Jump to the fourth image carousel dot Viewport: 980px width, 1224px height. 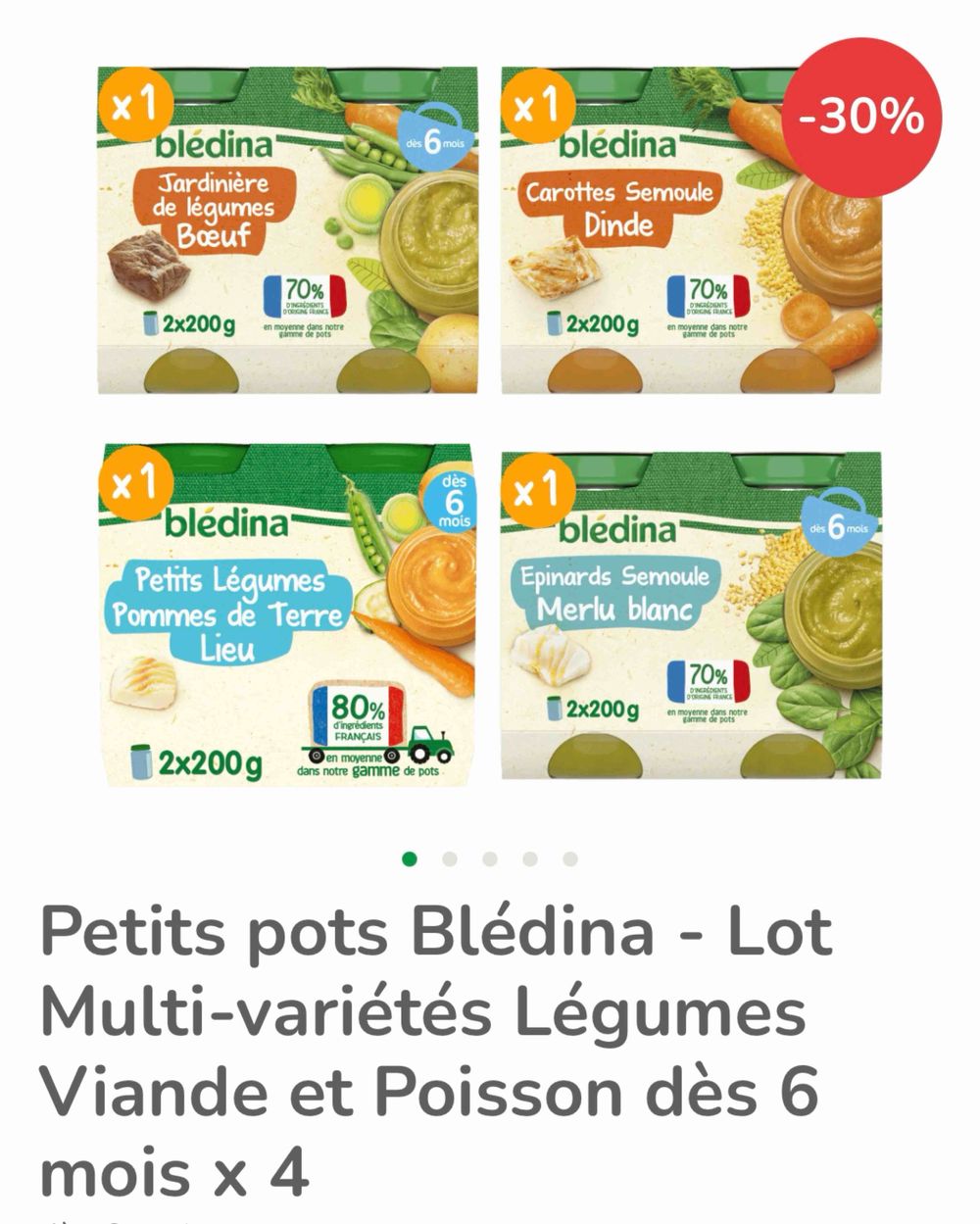click(x=530, y=859)
